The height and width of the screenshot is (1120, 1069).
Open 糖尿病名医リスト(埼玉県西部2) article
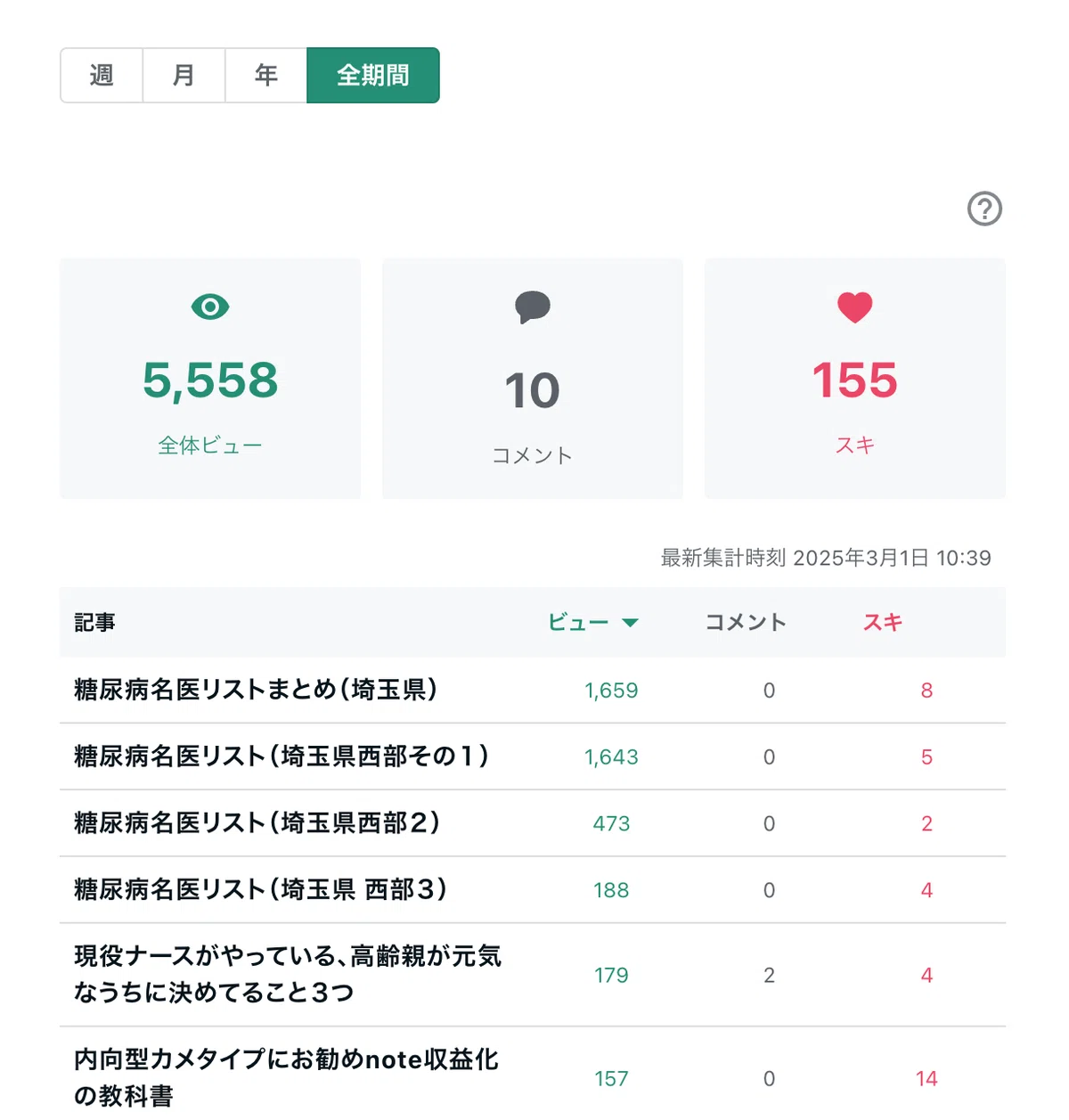257,822
